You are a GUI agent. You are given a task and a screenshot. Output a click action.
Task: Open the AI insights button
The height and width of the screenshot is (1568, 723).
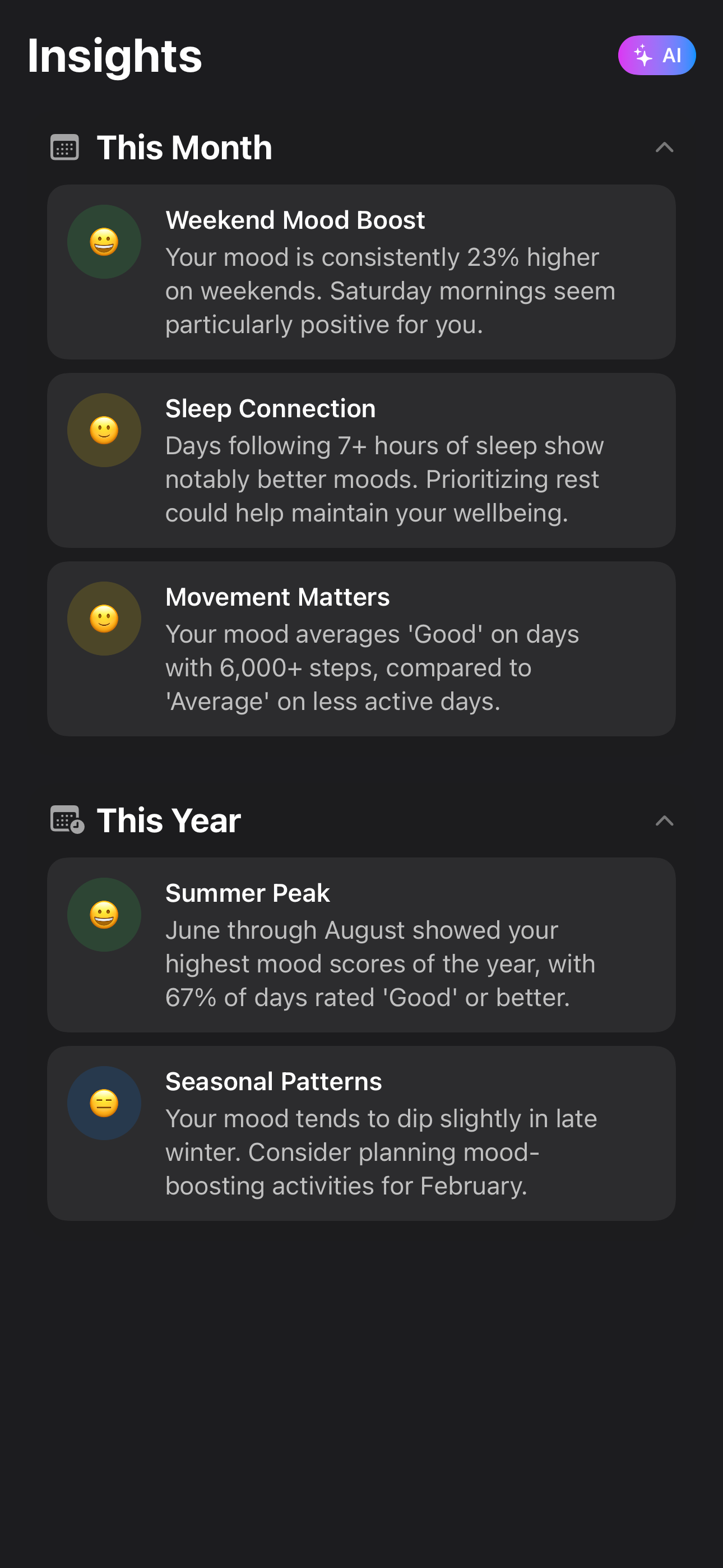click(x=656, y=56)
